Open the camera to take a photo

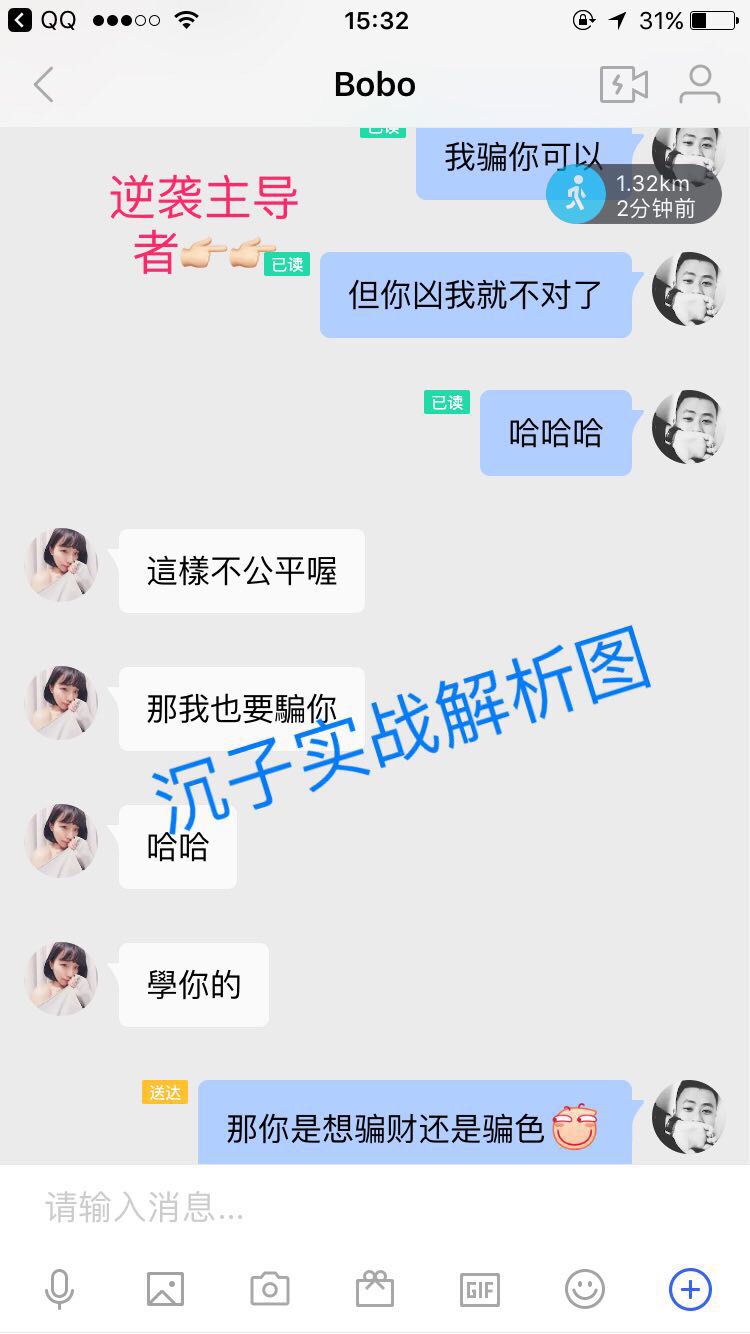click(x=270, y=1289)
